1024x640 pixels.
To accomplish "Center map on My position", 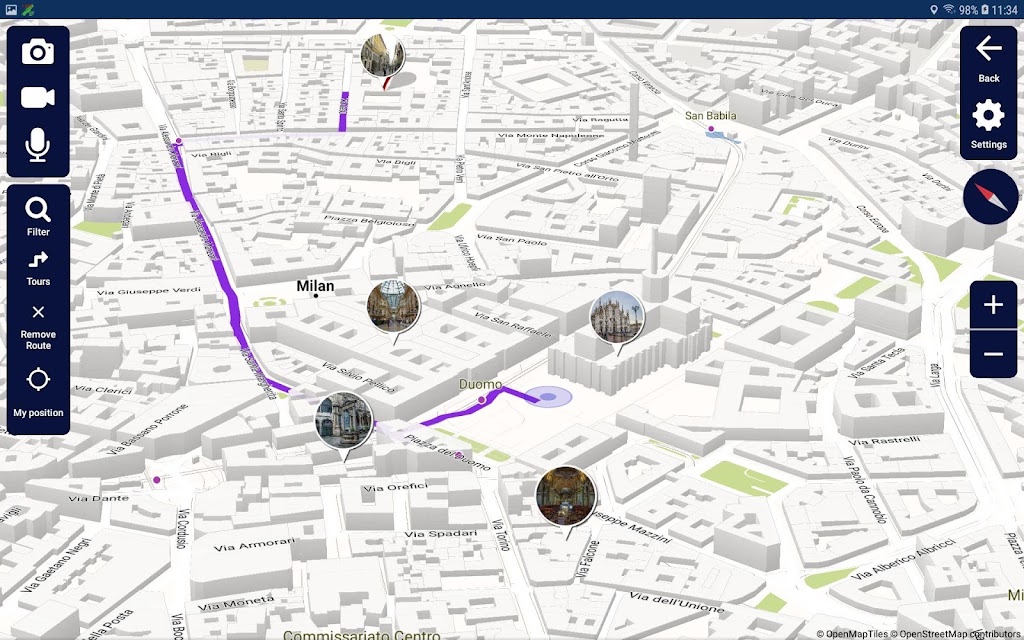I will [38, 392].
